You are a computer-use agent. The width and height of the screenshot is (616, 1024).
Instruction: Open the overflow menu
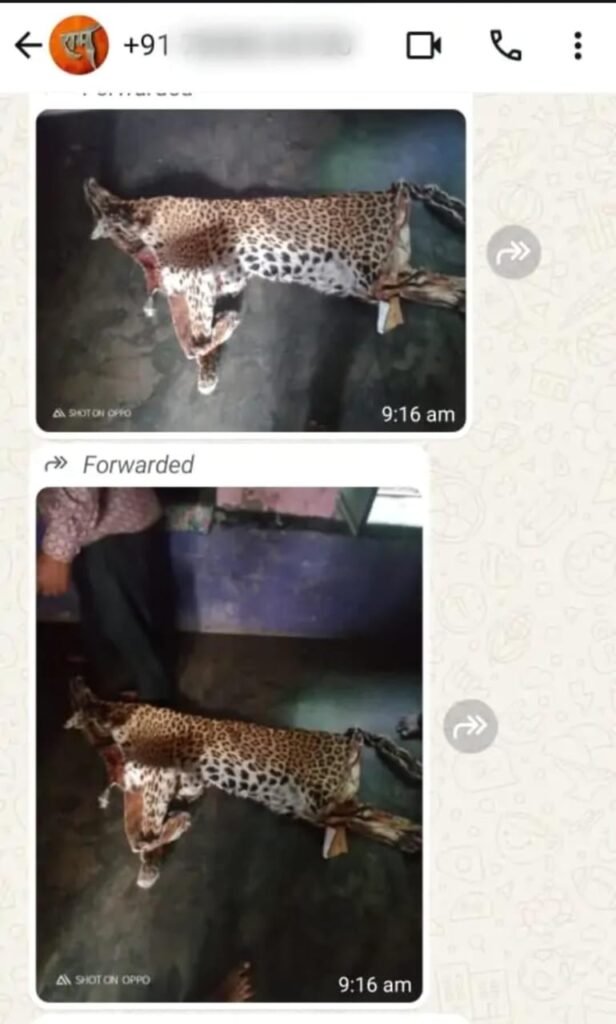click(x=577, y=45)
